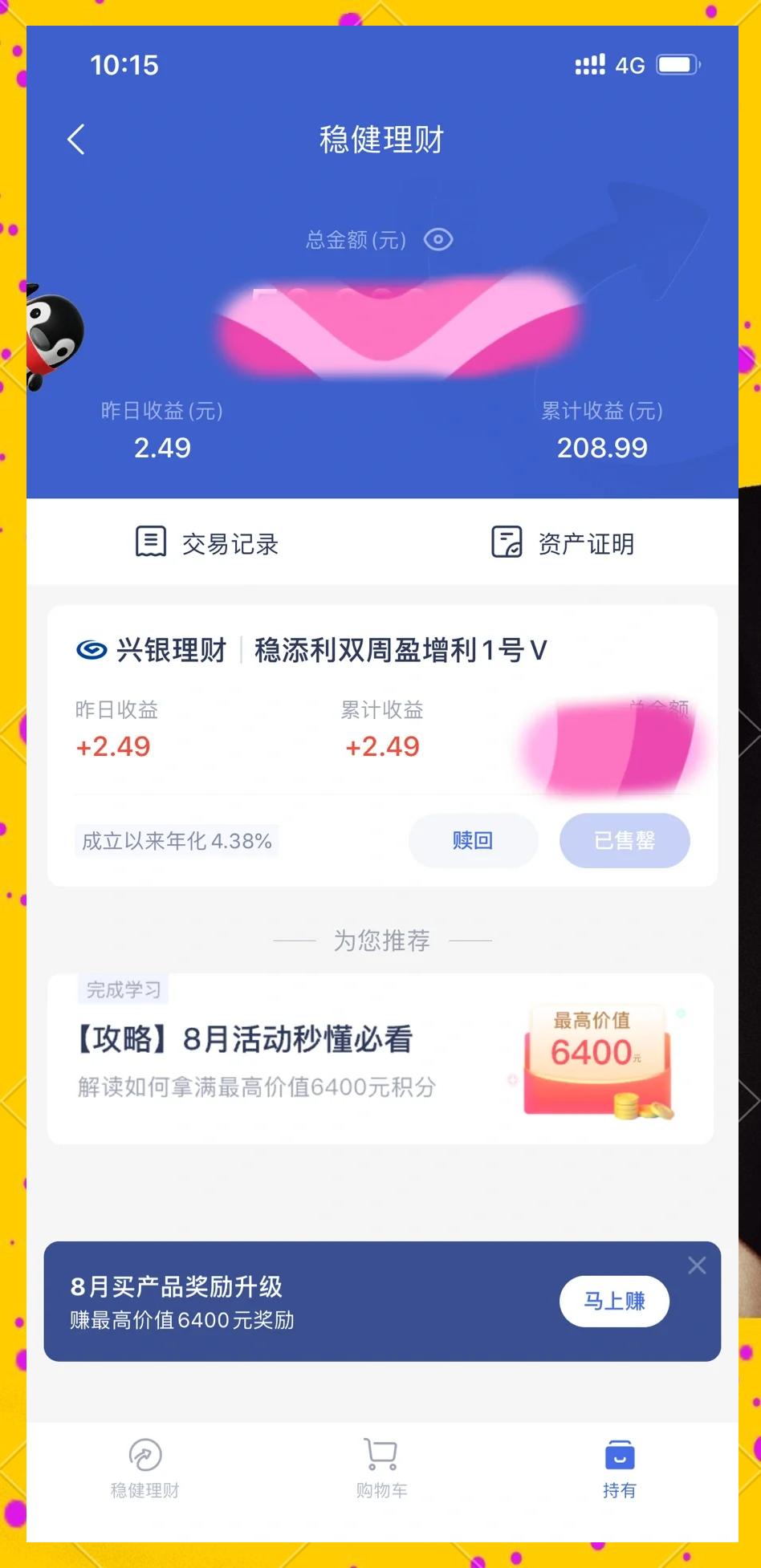Toggle total amount visibility eye icon

[438, 239]
